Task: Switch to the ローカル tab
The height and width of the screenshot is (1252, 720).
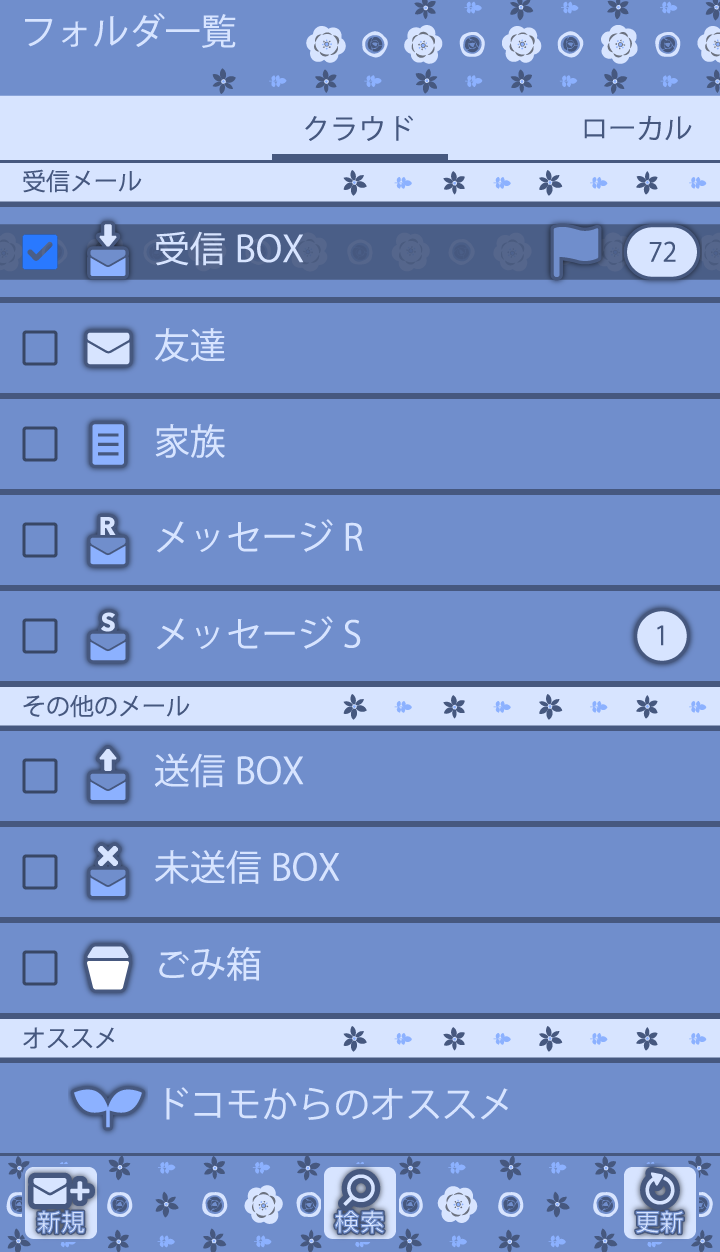Action: (x=636, y=128)
